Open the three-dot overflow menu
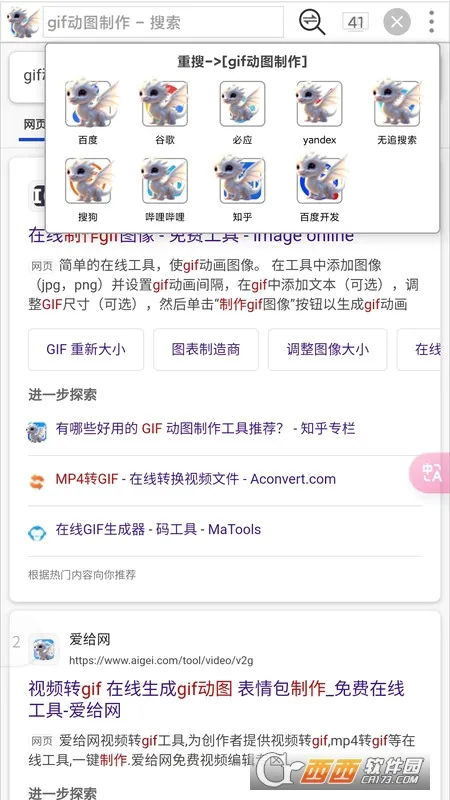 pos(432,22)
